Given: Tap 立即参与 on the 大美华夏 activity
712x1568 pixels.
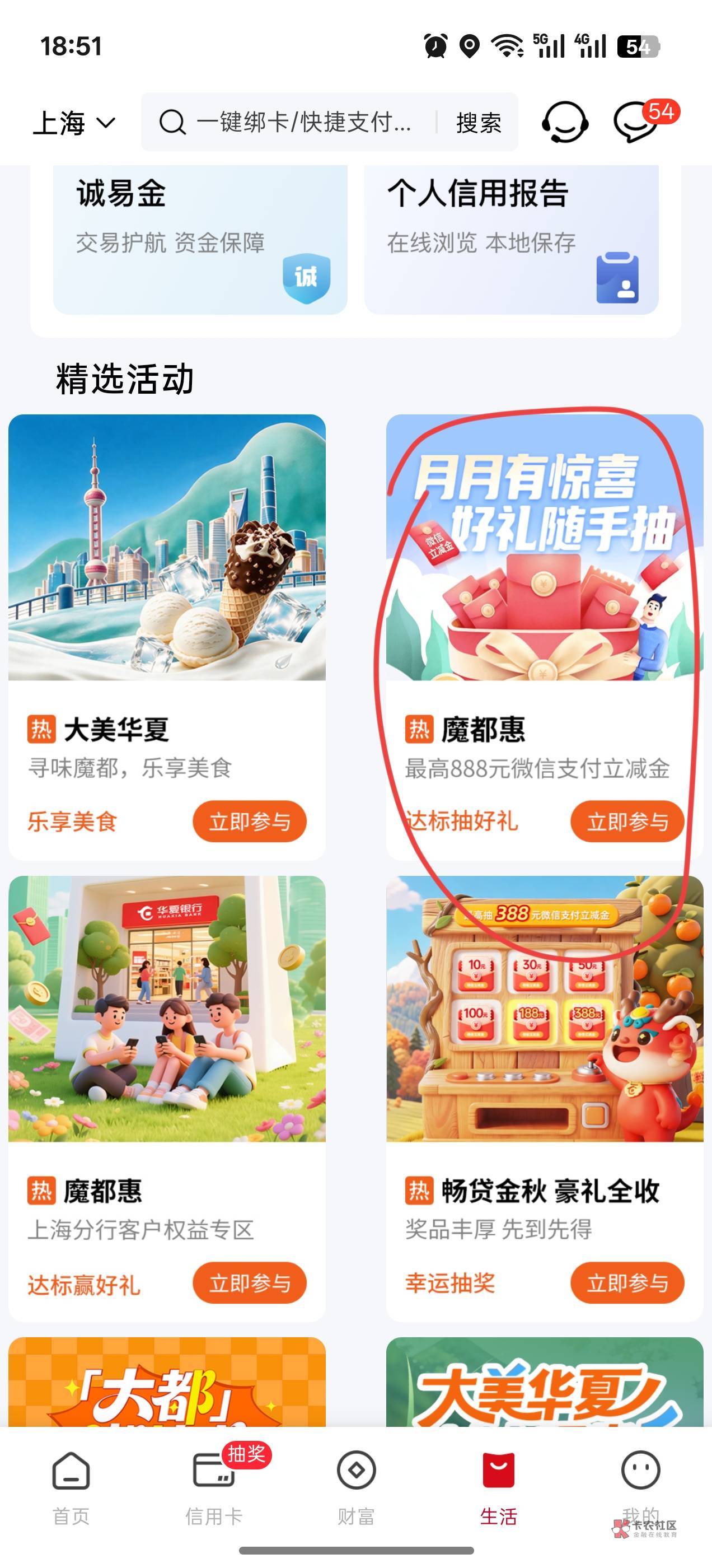Looking at the screenshot, I should [250, 822].
